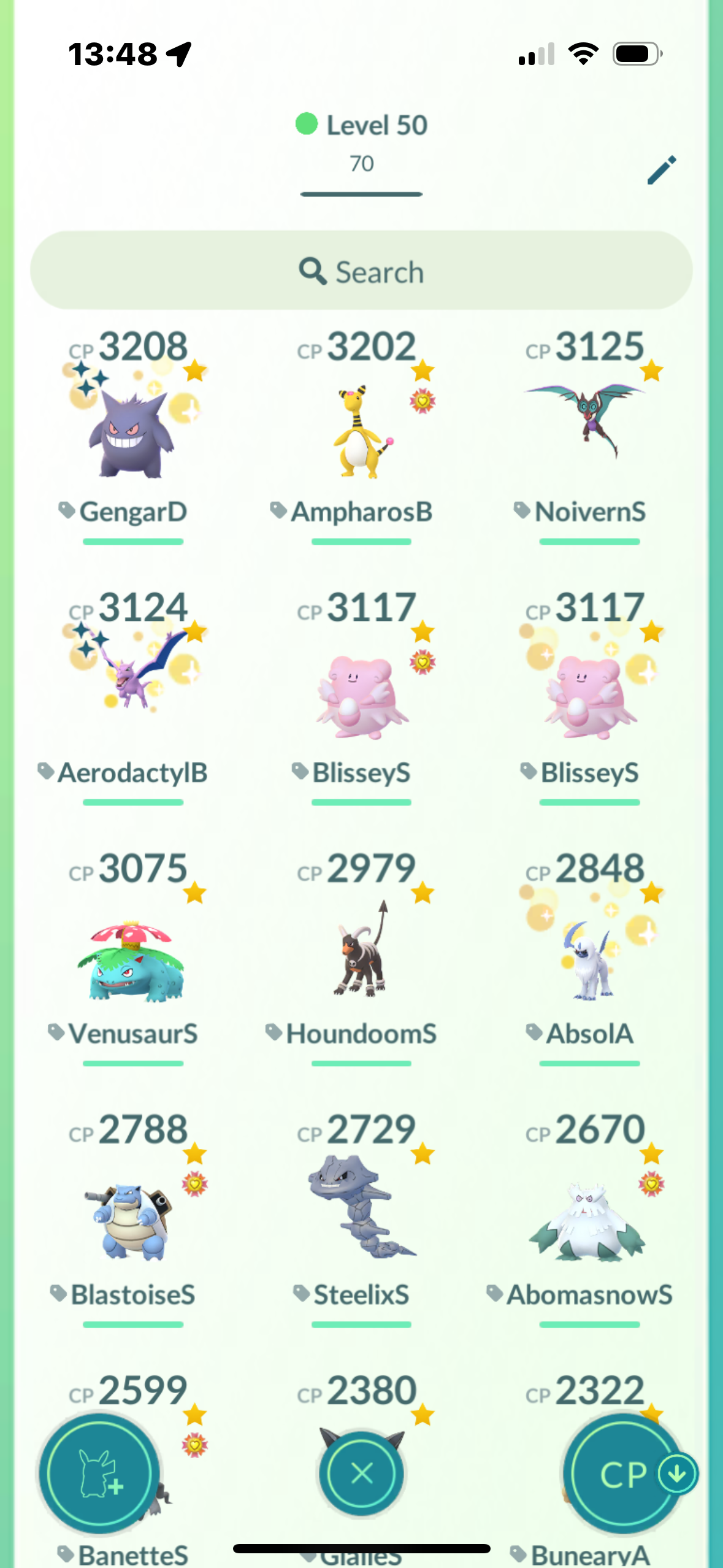
Task: Tap the pencil edit icon
Action: point(661,170)
